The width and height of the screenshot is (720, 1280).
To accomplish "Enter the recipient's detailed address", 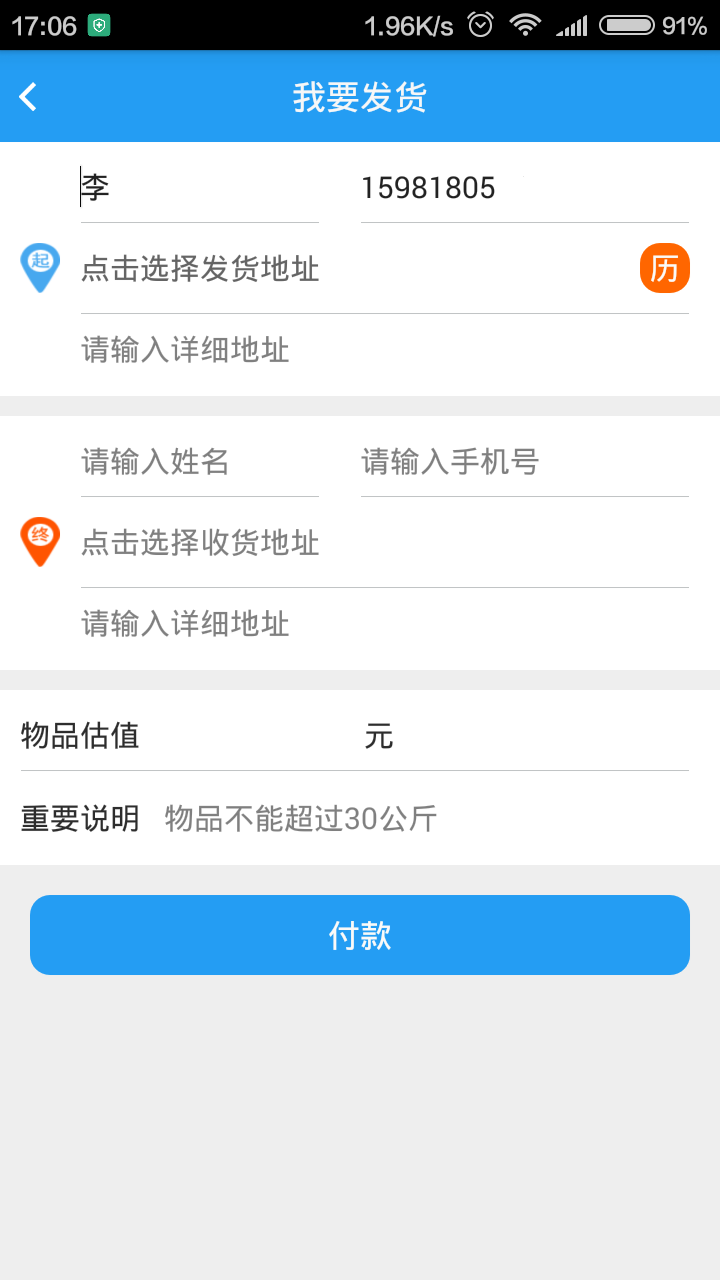I will tap(384, 624).
